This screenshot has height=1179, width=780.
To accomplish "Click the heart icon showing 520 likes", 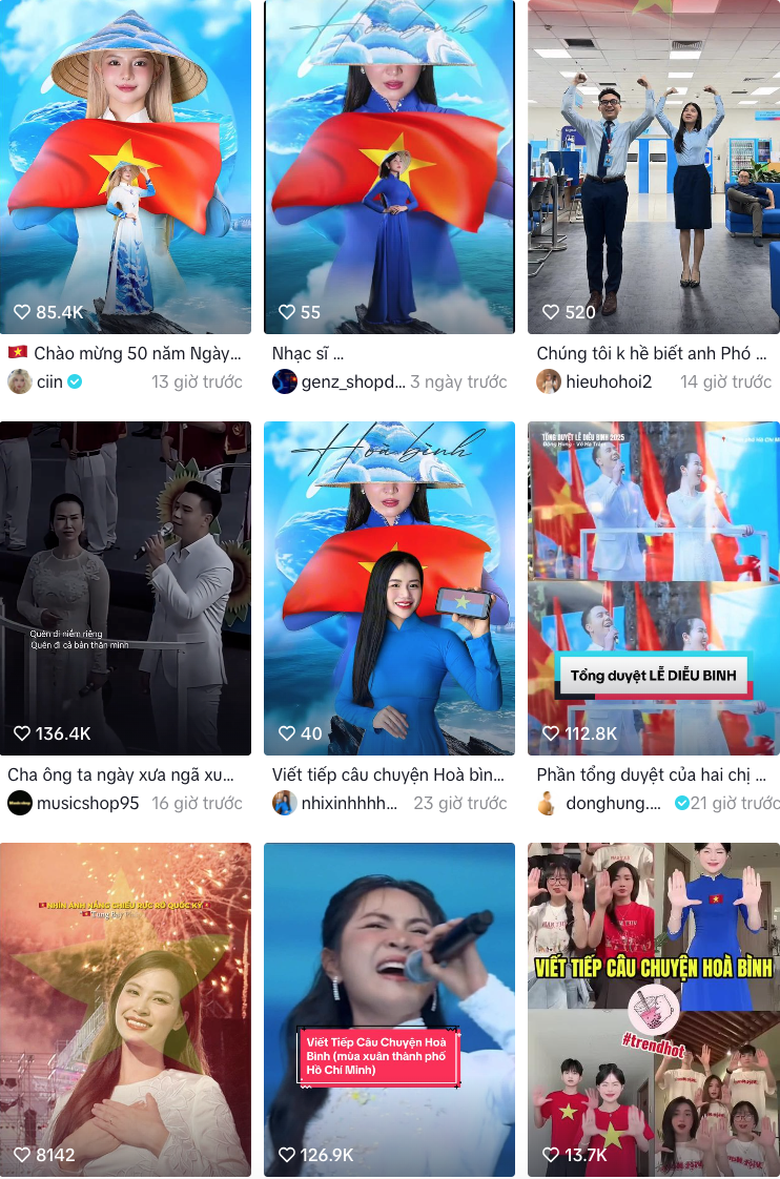I will [550, 312].
